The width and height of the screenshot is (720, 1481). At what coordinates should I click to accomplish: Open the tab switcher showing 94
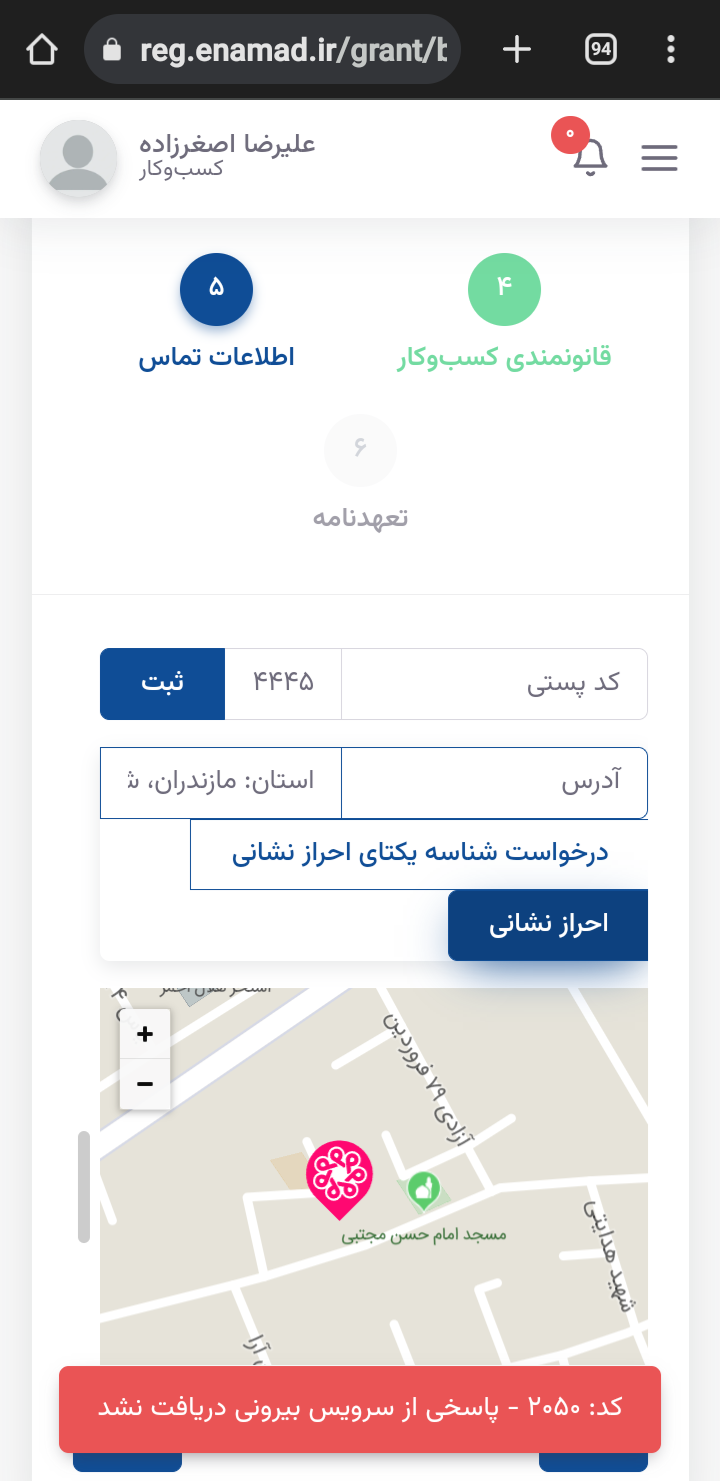(x=600, y=49)
